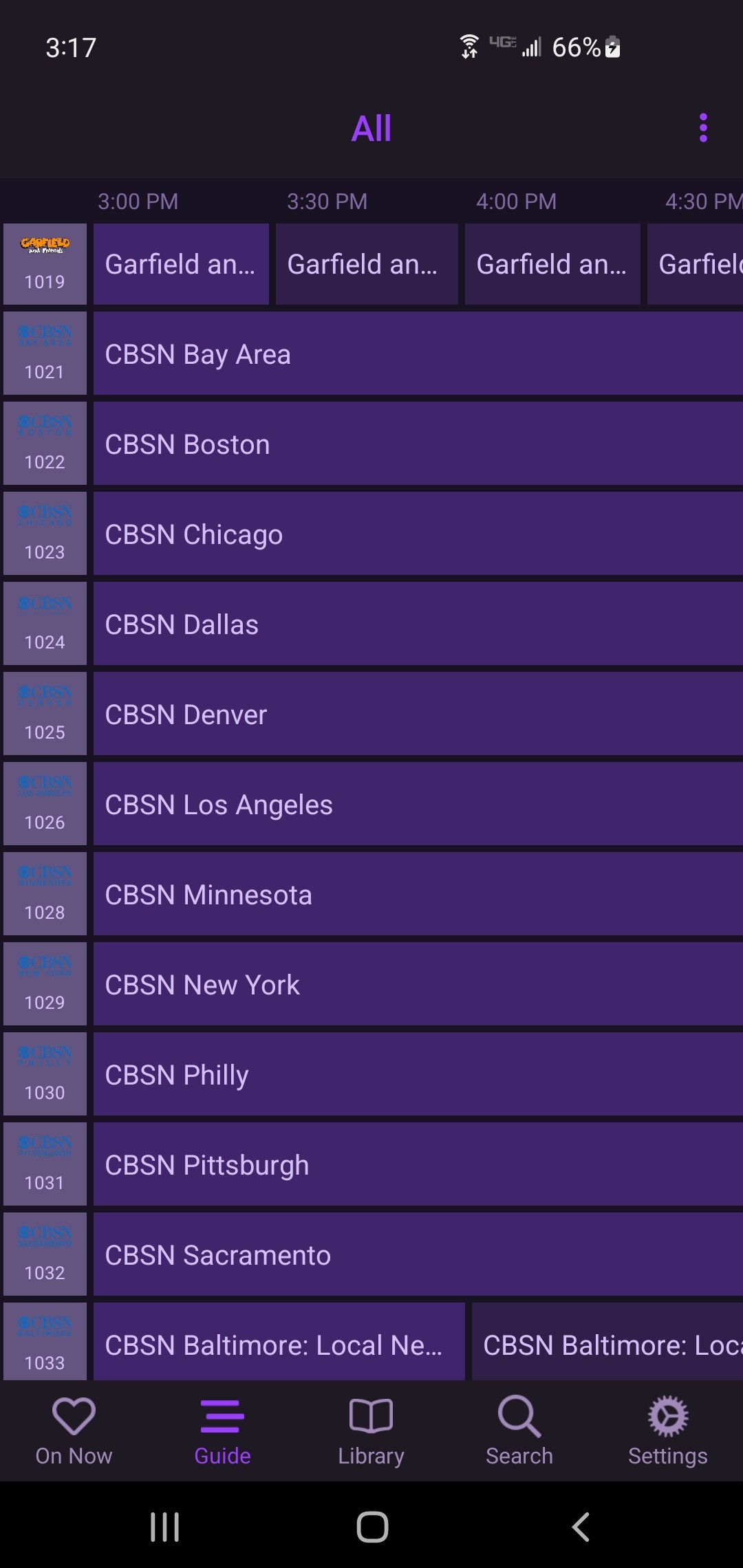Open the Library tab
Viewport: 743px width, 1568px height.
(371, 1431)
